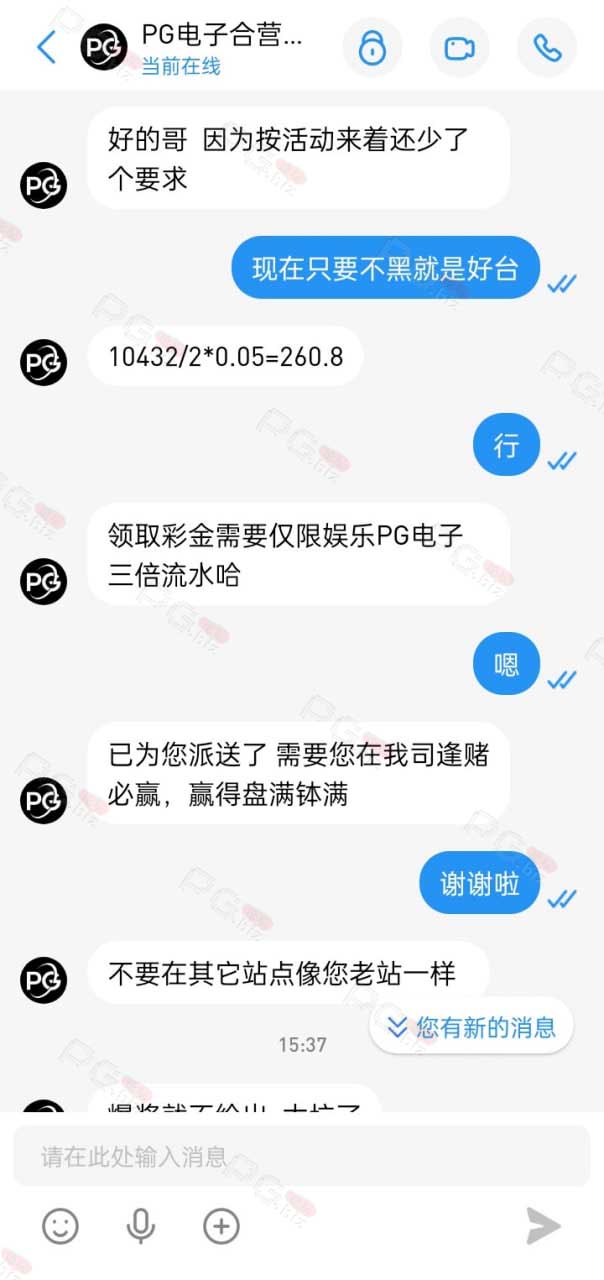Jump to new messages via 您有新的消息
Image resolution: width=604 pixels, height=1280 pixels.
click(471, 1026)
